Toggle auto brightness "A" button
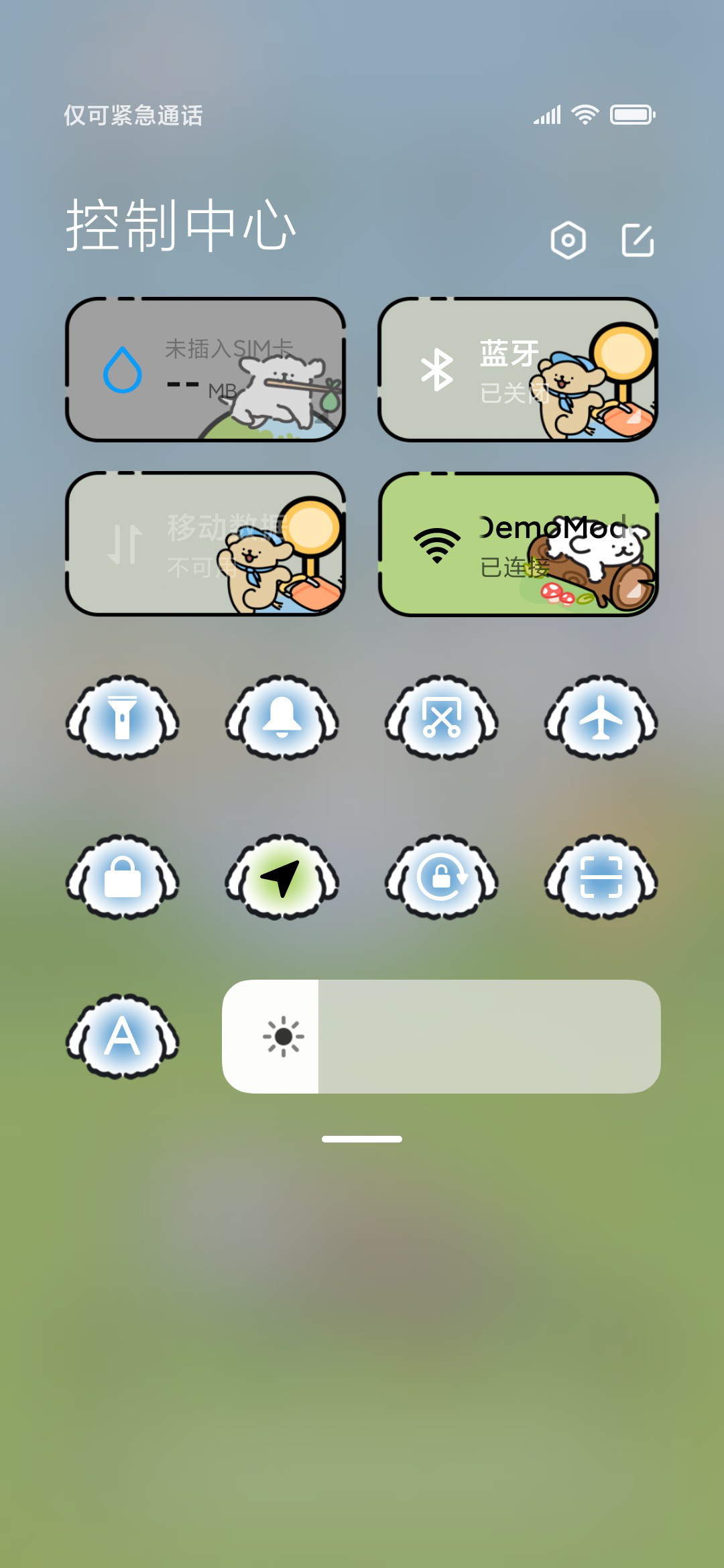 point(123,1037)
